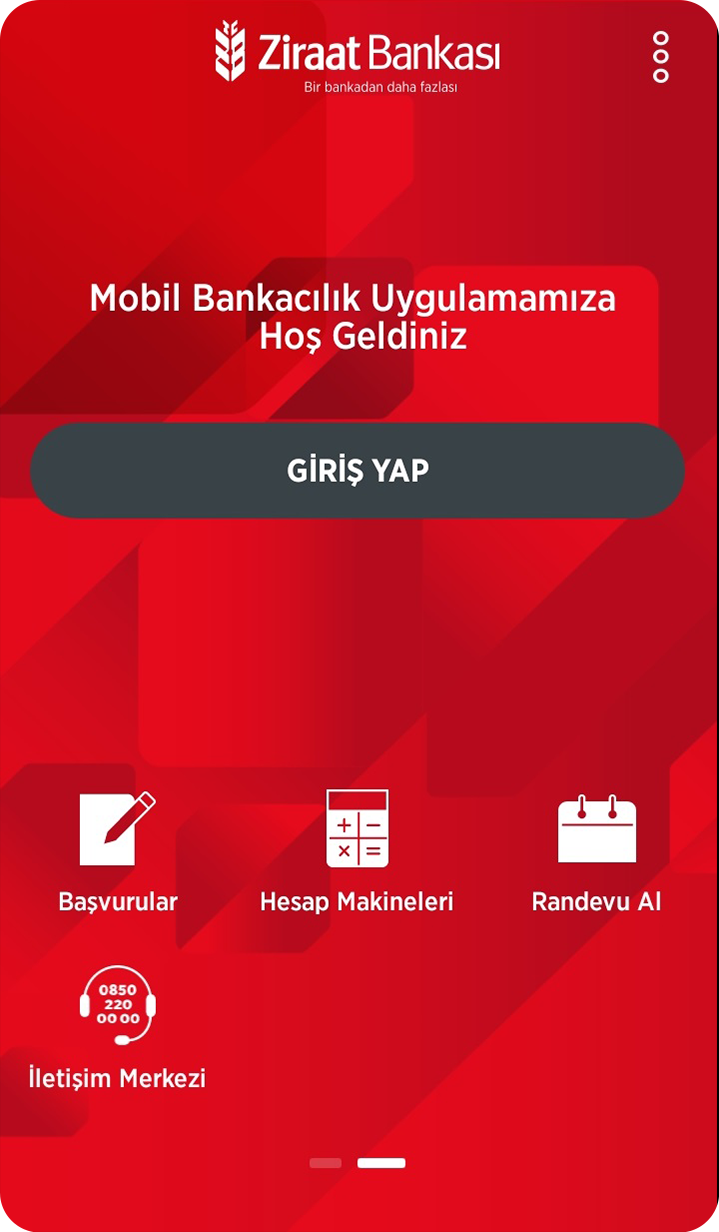Screen dimensions: 719x1232
Task: Open İletişim Merkezi contact center
Action: click(118, 1028)
